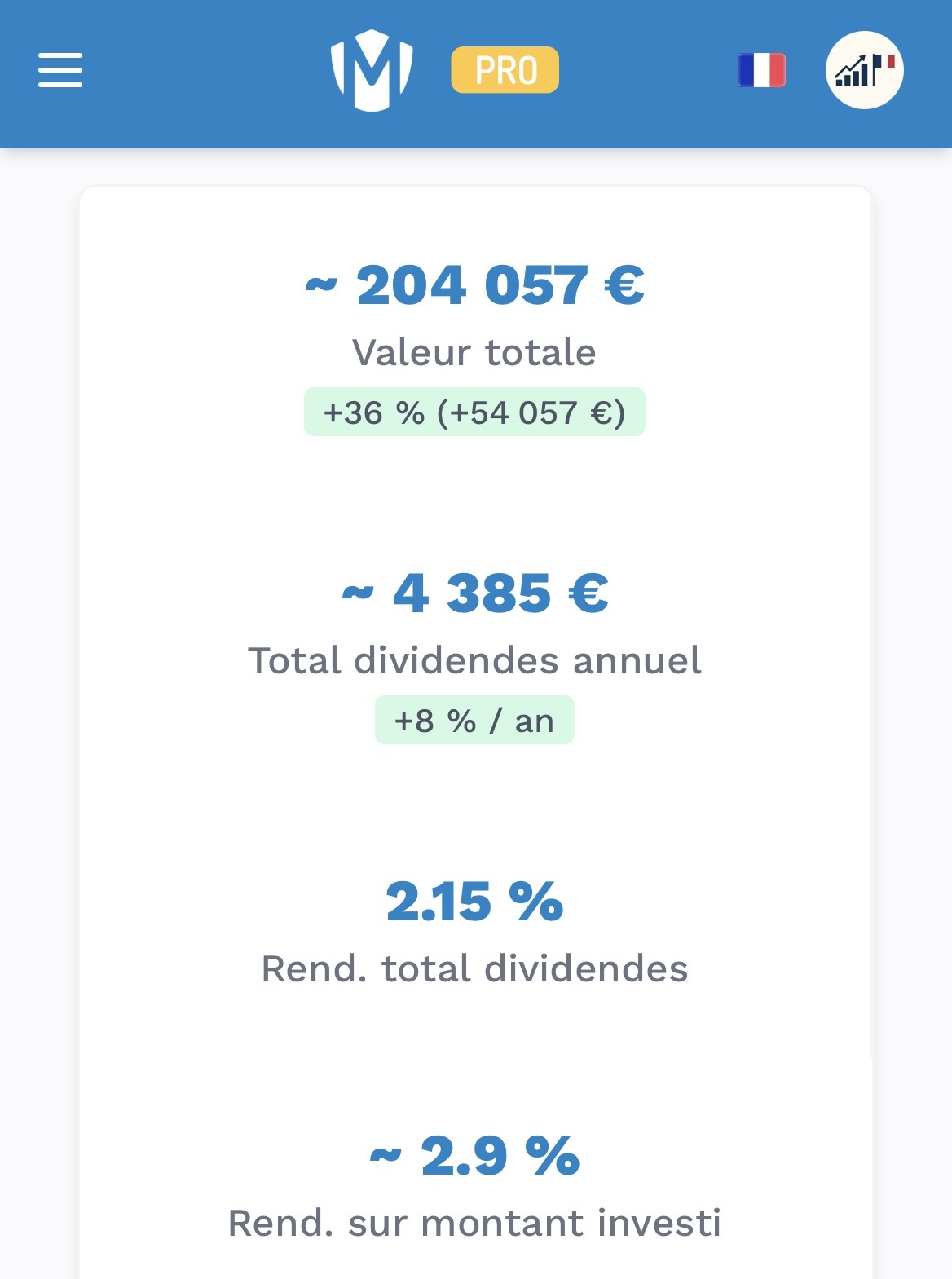Open the PRO subscription badge
Screen dimensions: 952x1279
click(505, 70)
